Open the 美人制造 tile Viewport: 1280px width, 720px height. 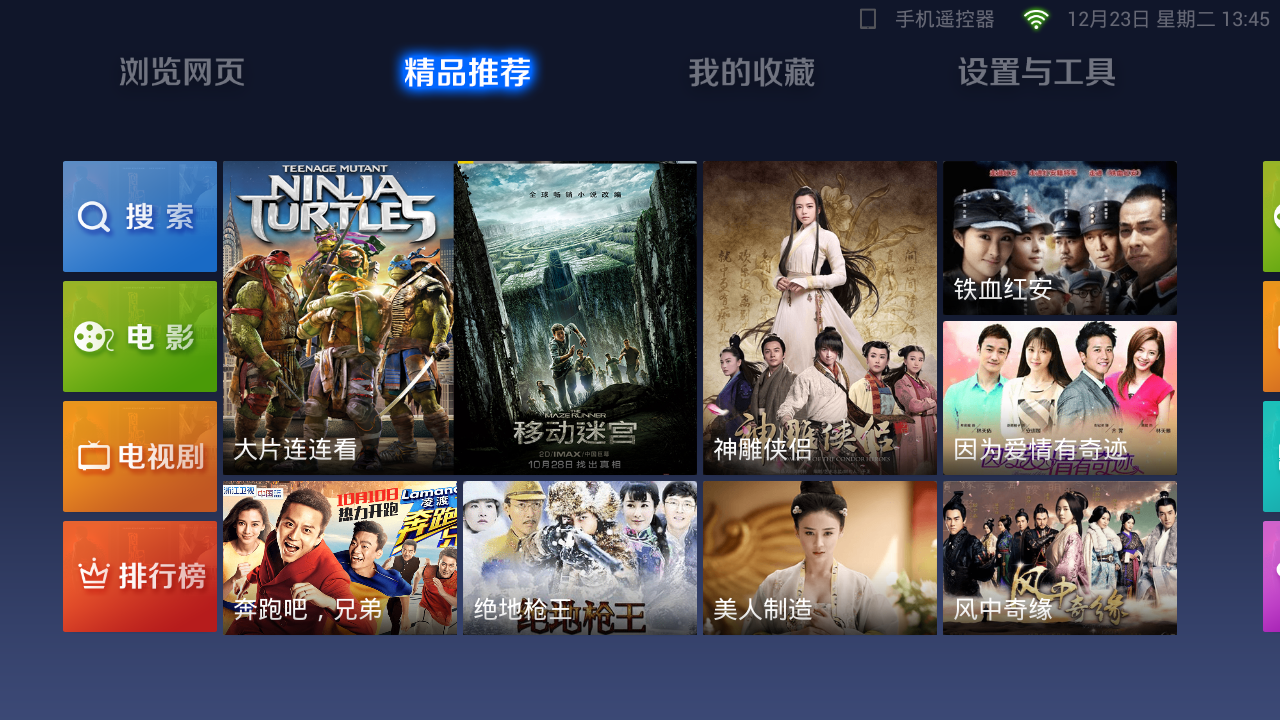coord(820,558)
